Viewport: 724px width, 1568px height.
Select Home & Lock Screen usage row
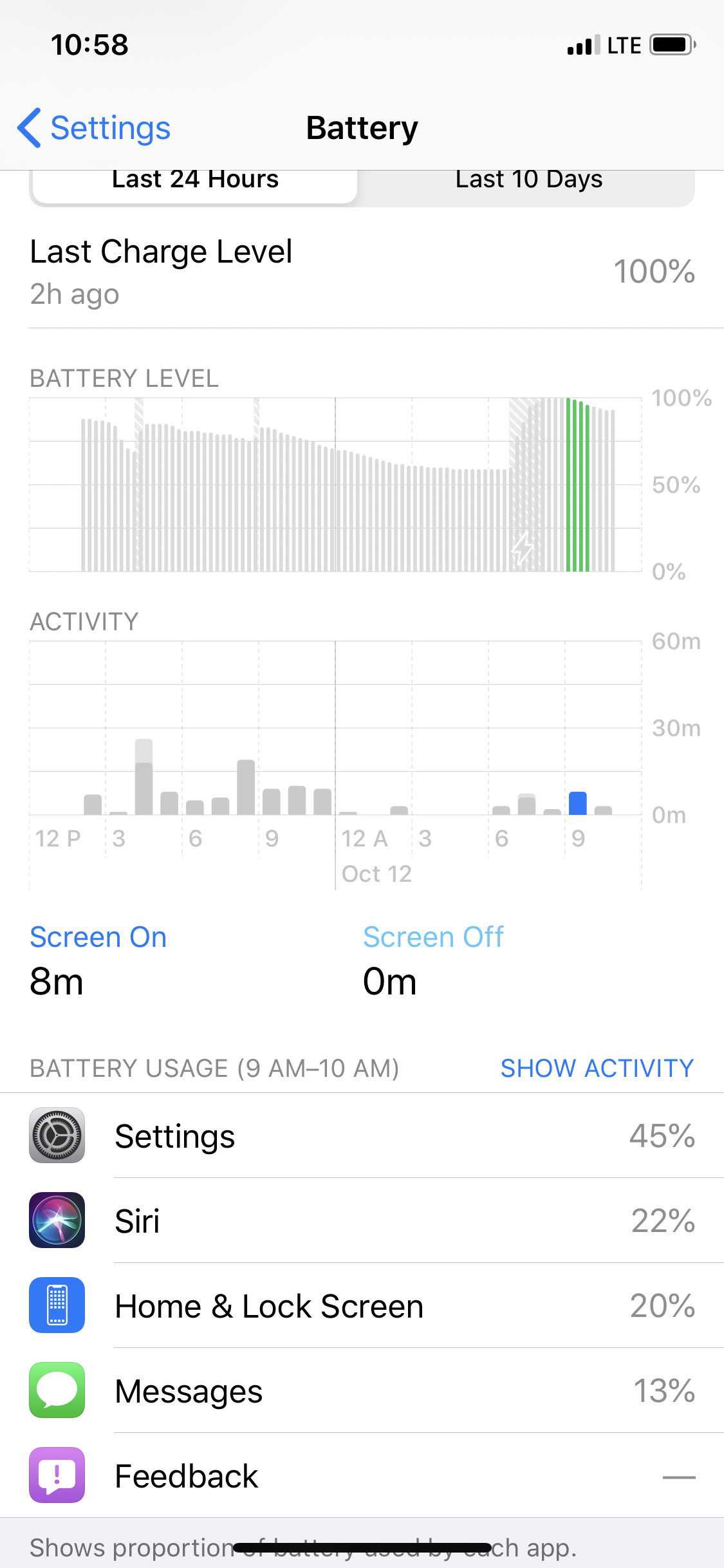(362, 1305)
